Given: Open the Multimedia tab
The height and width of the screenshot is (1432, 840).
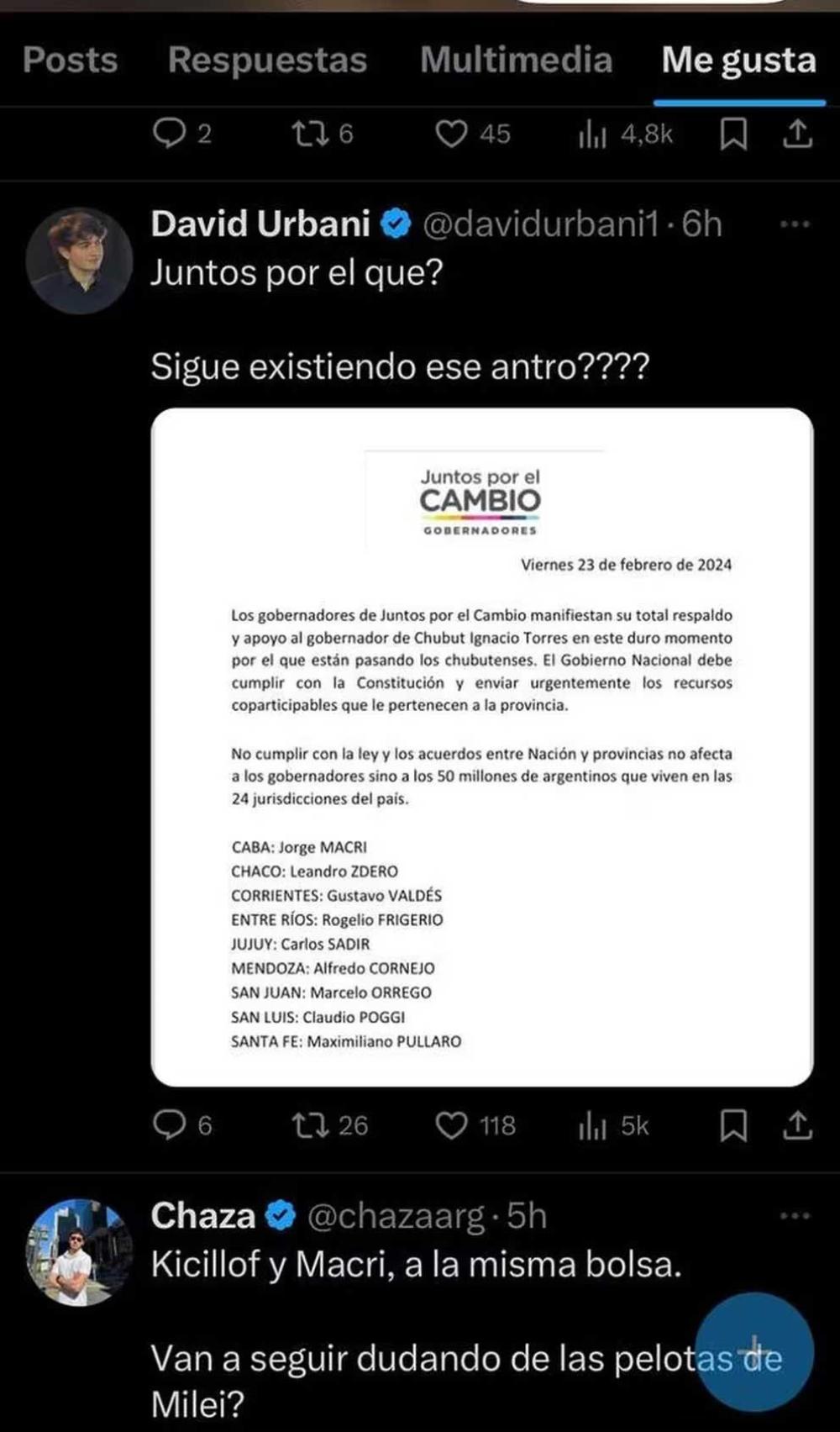Looking at the screenshot, I should tap(516, 61).
